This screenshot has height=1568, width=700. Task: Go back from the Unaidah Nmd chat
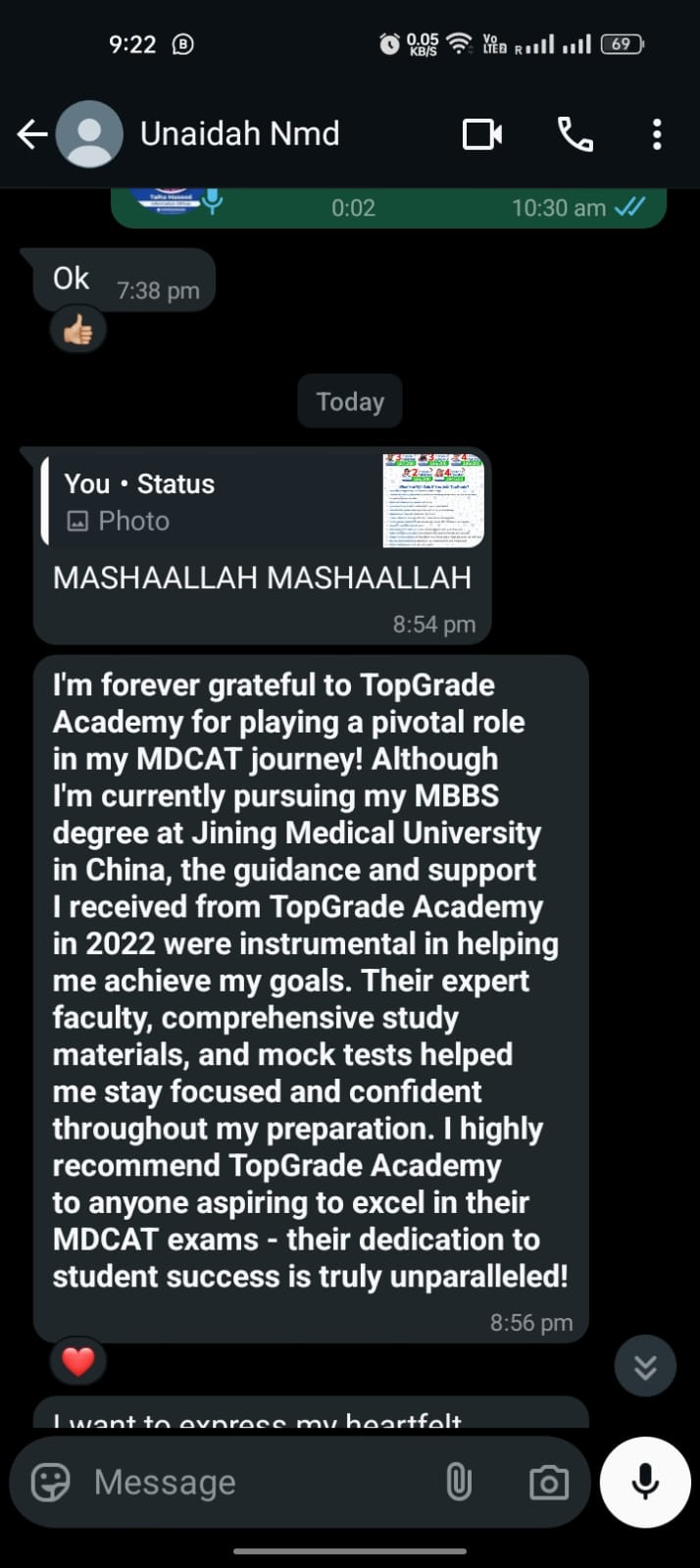click(32, 134)
